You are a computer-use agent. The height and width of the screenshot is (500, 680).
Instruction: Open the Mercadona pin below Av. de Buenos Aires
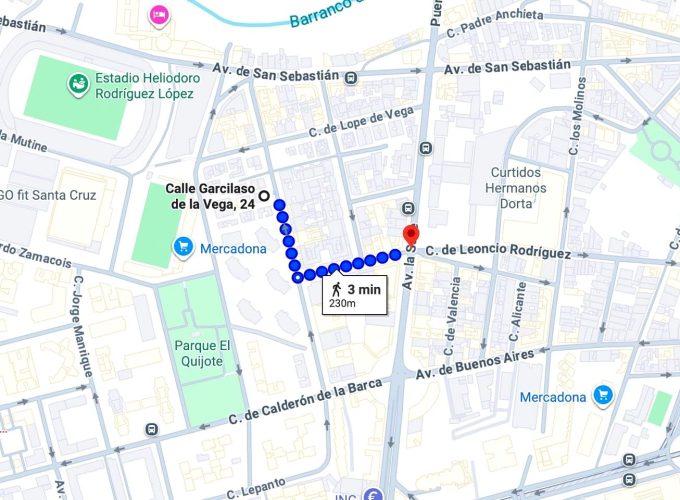[x=602, y=396]
